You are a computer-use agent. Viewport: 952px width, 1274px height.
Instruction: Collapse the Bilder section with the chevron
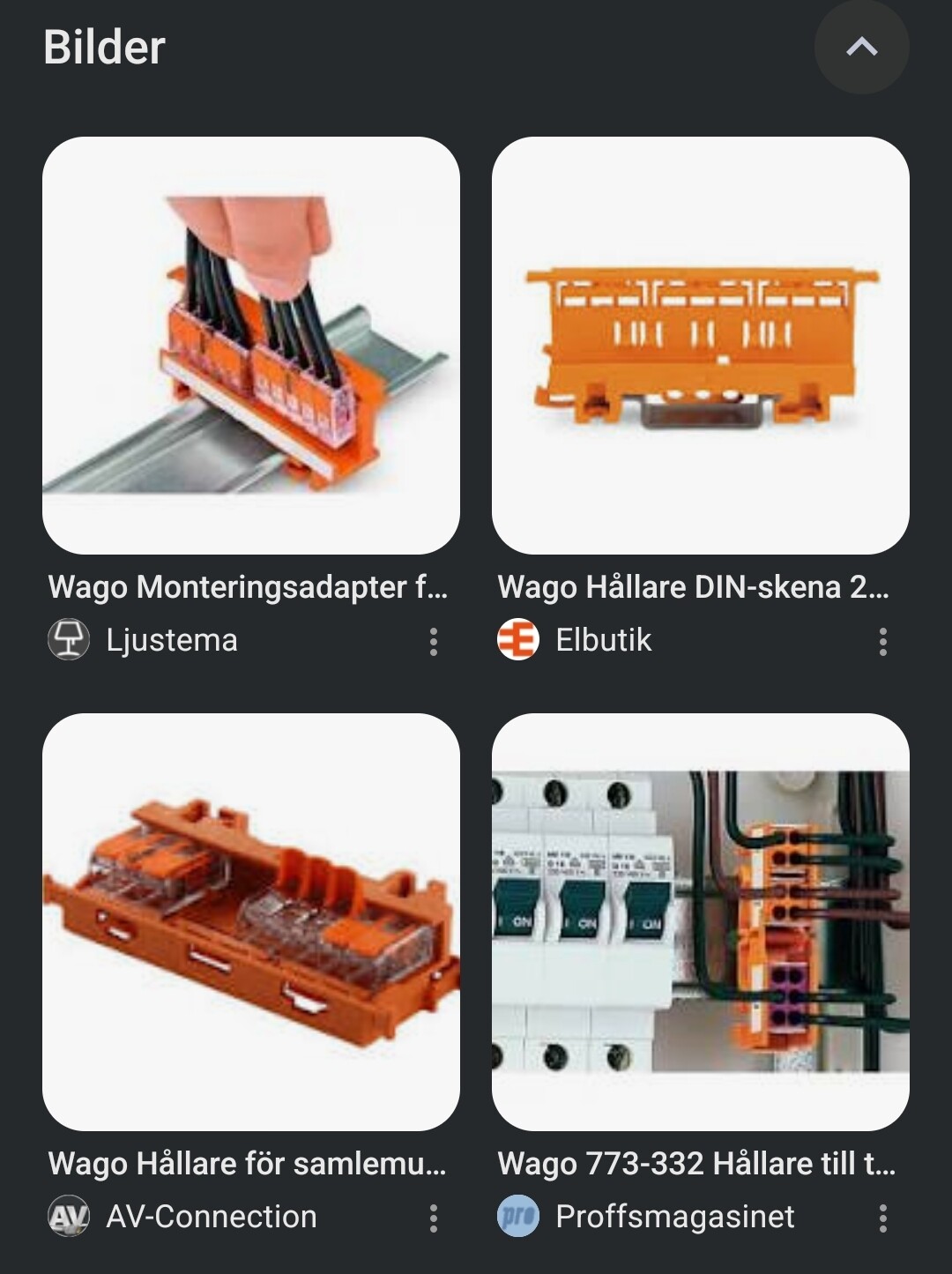[861, 47]
